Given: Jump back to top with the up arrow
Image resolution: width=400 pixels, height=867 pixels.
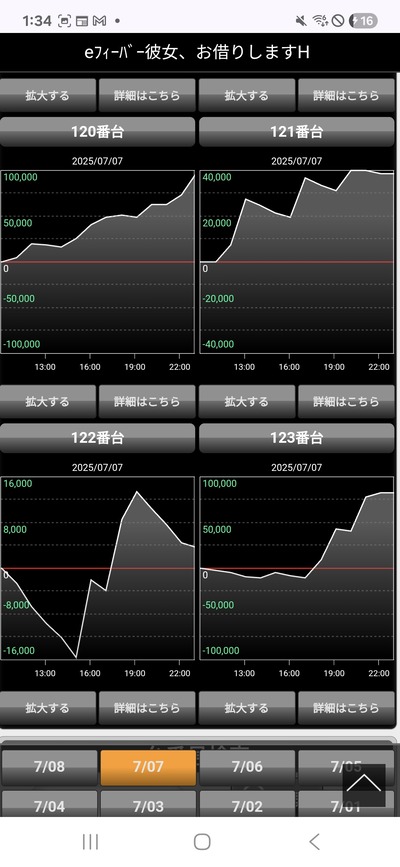Looking at the screenshot, I should tap(363, 785).
